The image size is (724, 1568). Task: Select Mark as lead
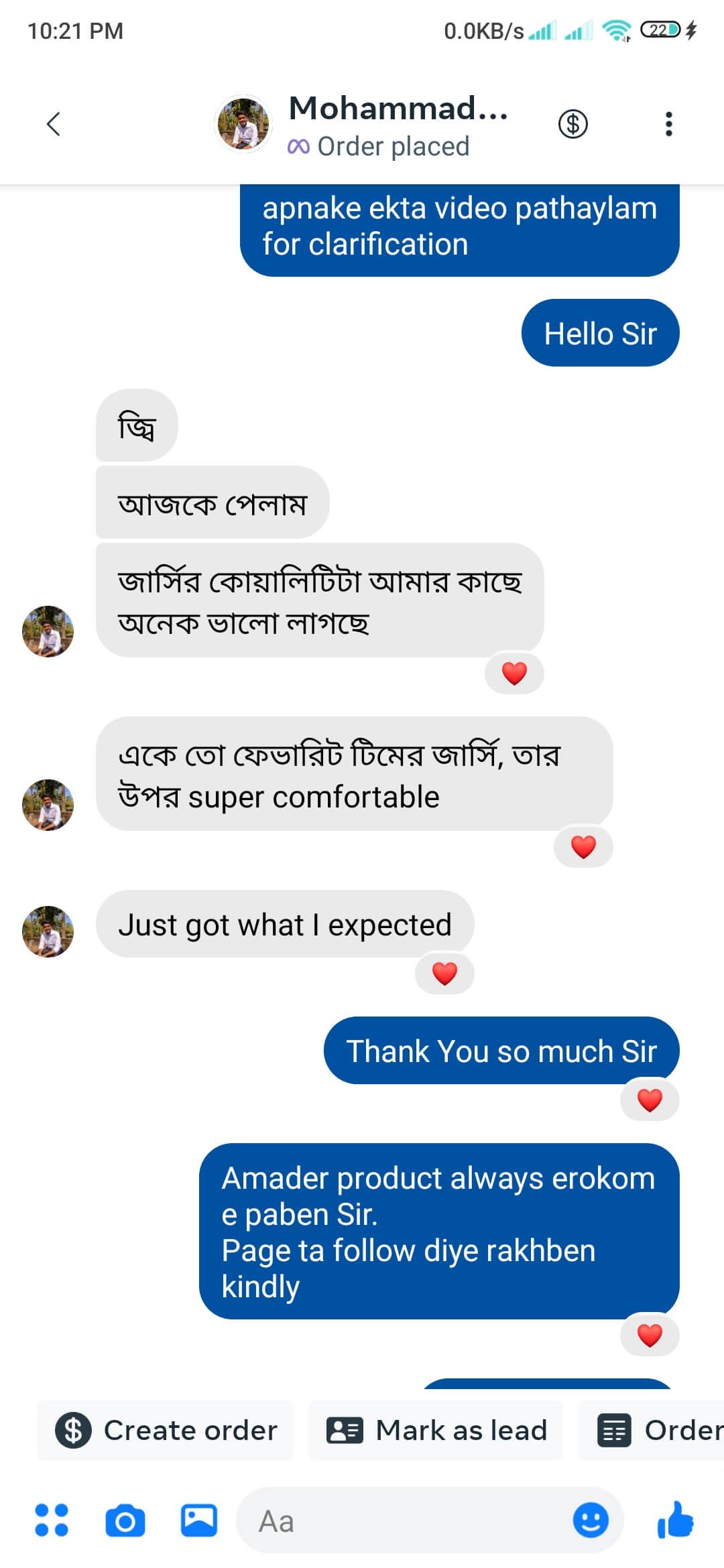pyautogui.click(x=434, y=1431)
